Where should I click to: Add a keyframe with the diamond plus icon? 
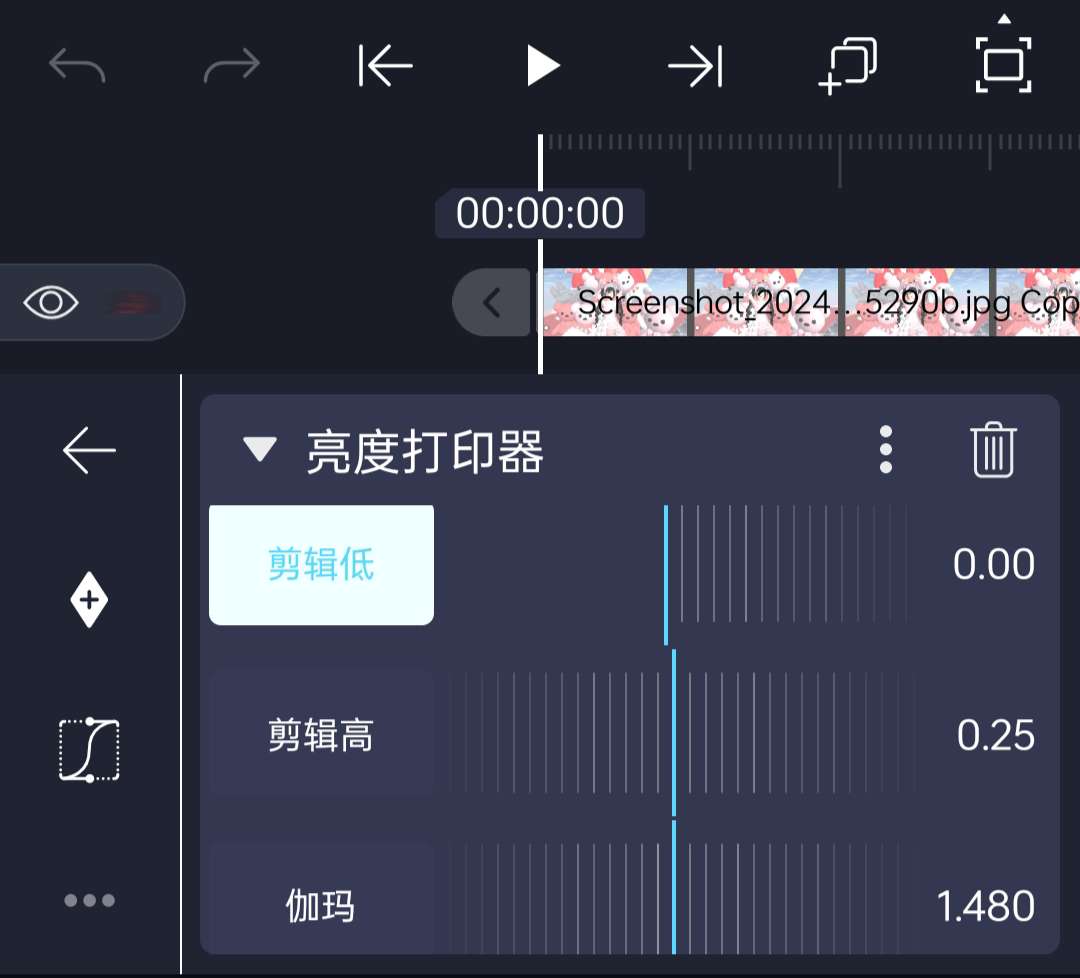89,600
